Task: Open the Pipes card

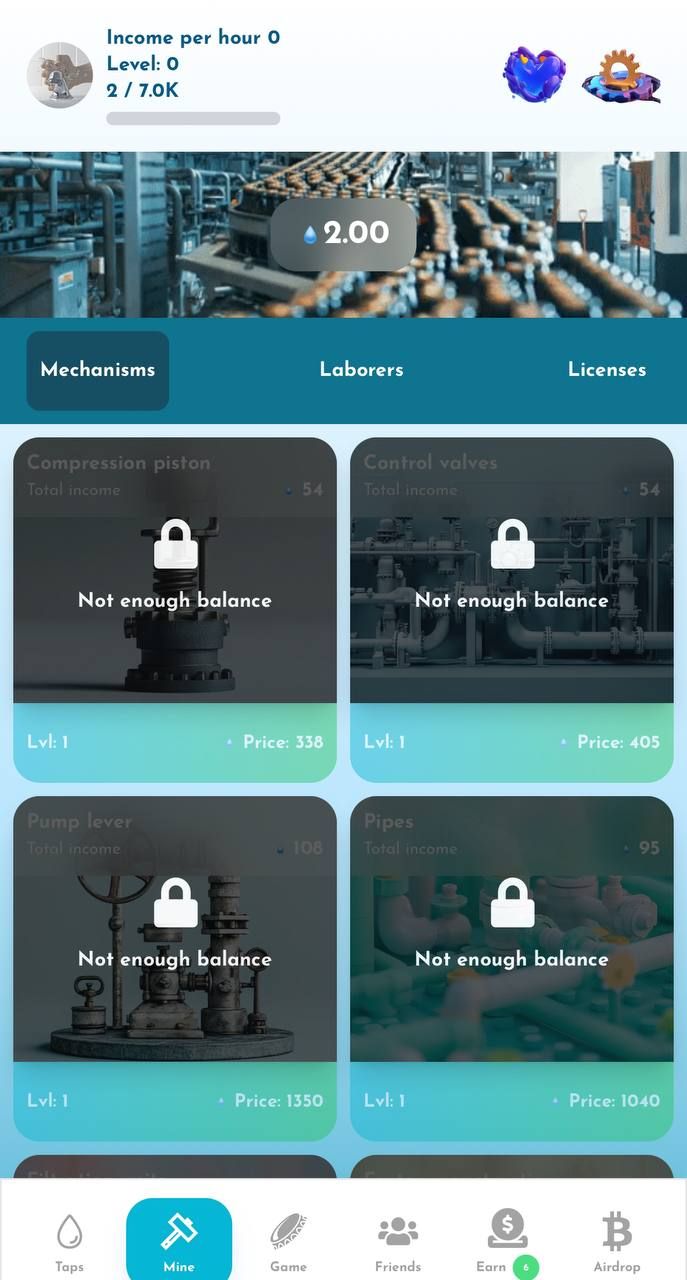Action: pyautogui.click(x=512, y=968)
